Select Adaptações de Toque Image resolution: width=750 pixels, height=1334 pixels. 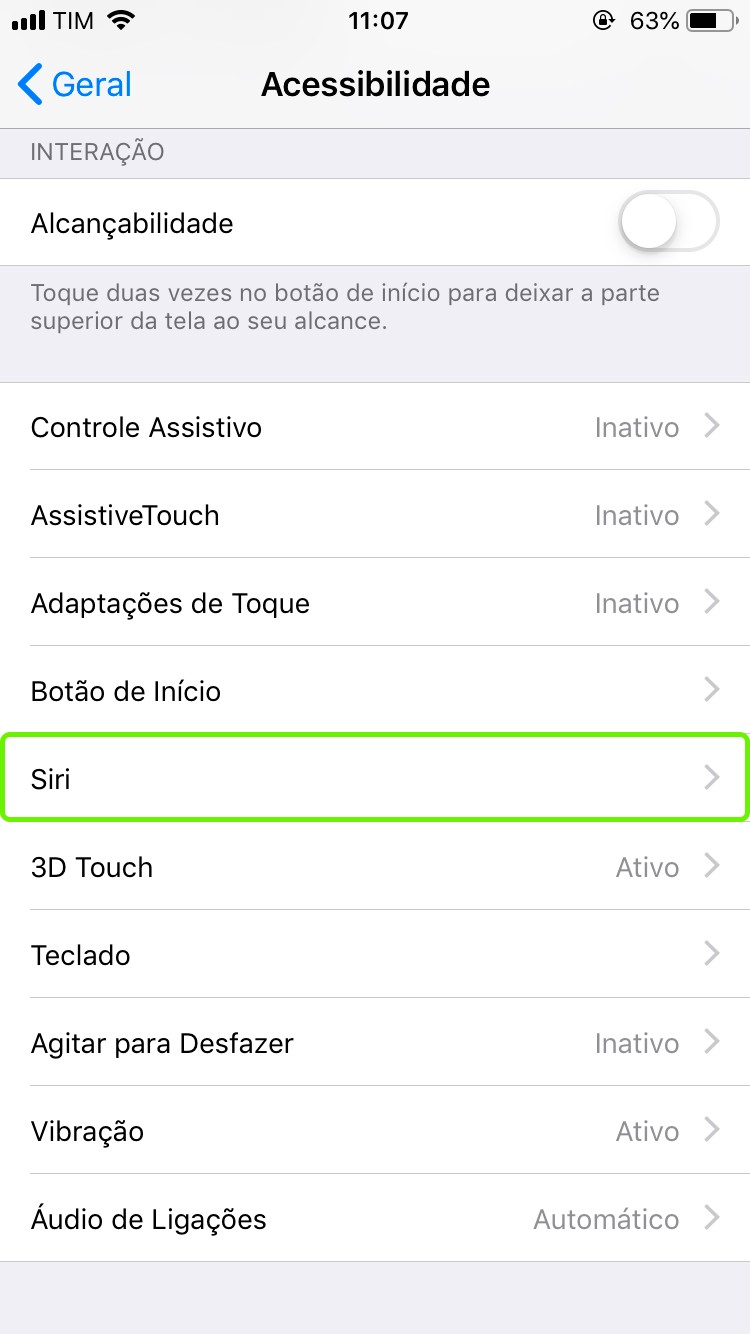pyautogui.click(x=375, y=603)
